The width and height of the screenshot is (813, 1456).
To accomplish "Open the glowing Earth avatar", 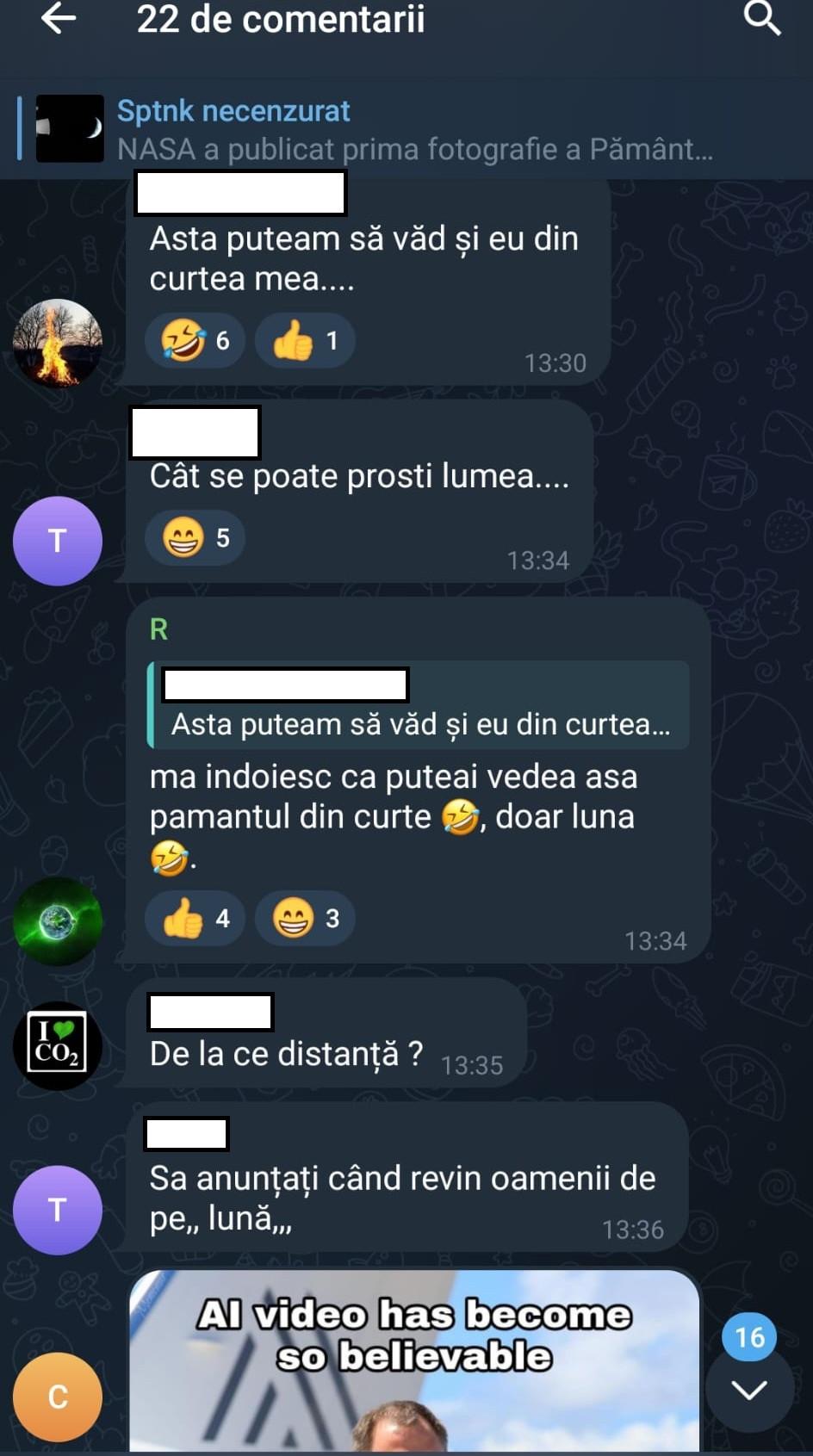I will click(57, 920).
